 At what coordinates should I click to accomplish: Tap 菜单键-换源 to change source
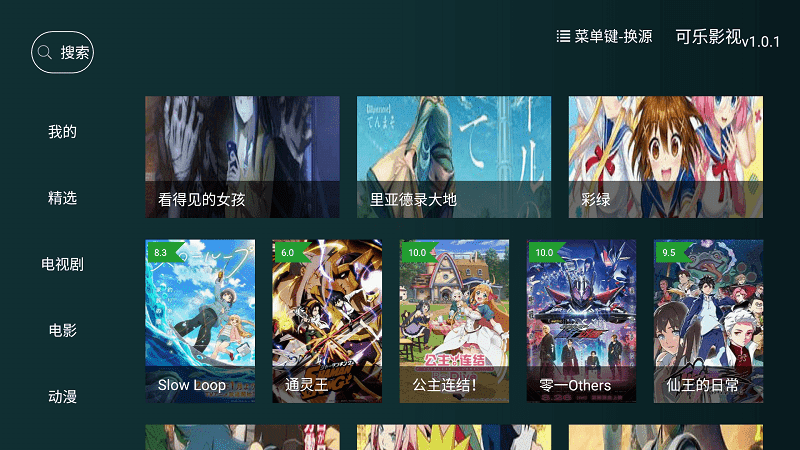(x=604, y=37)
